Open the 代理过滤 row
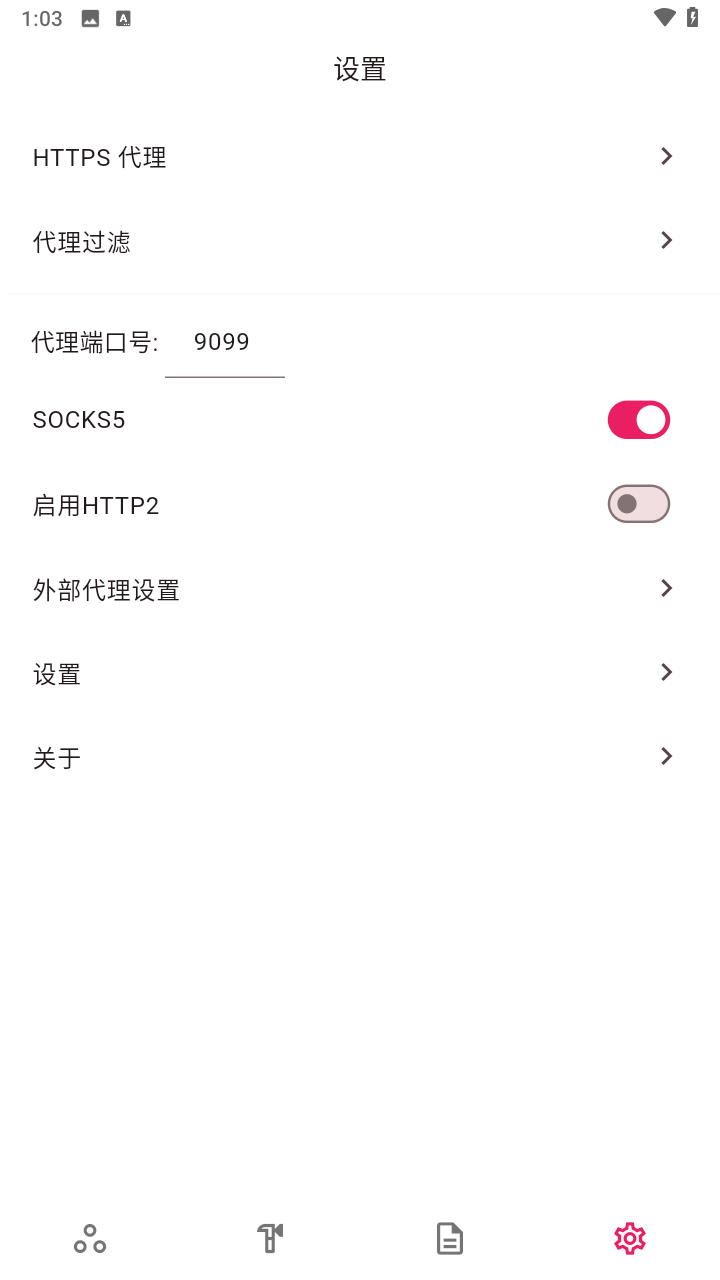 pyautogui.click(x=360, y=241)
